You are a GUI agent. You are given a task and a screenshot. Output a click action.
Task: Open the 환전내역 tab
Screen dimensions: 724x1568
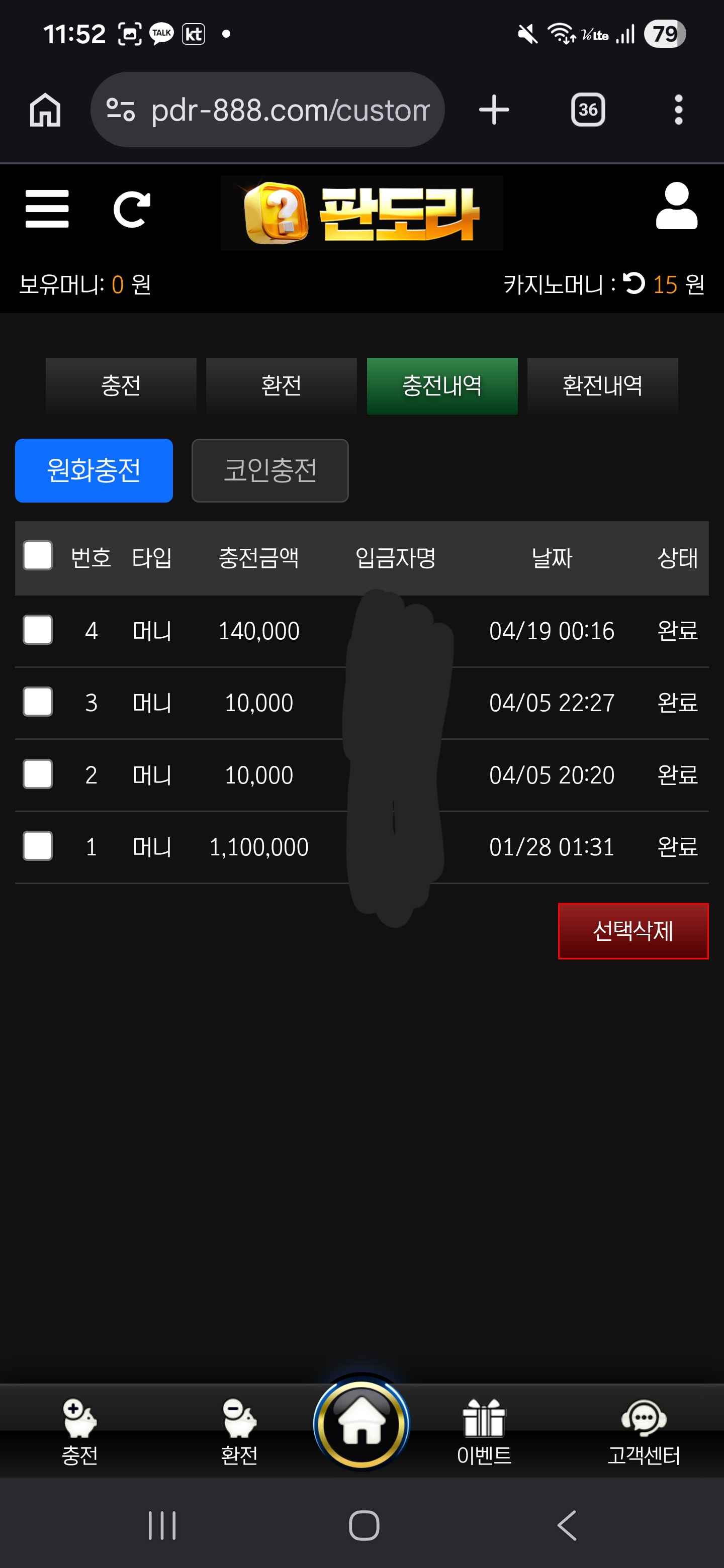click(x=602, y=386)
